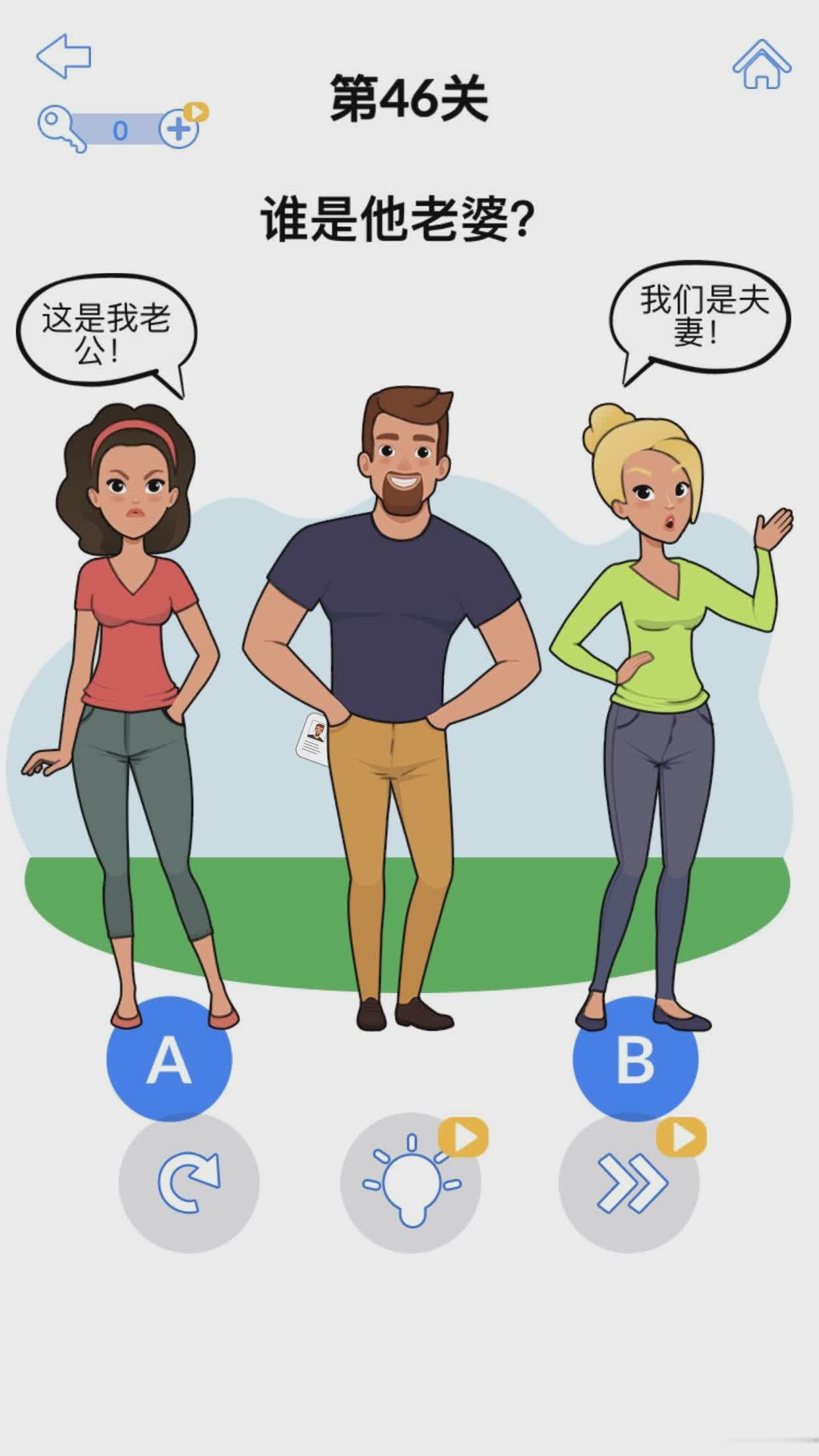
Task: Choose answer A
Action: [x=169, y=1060]
